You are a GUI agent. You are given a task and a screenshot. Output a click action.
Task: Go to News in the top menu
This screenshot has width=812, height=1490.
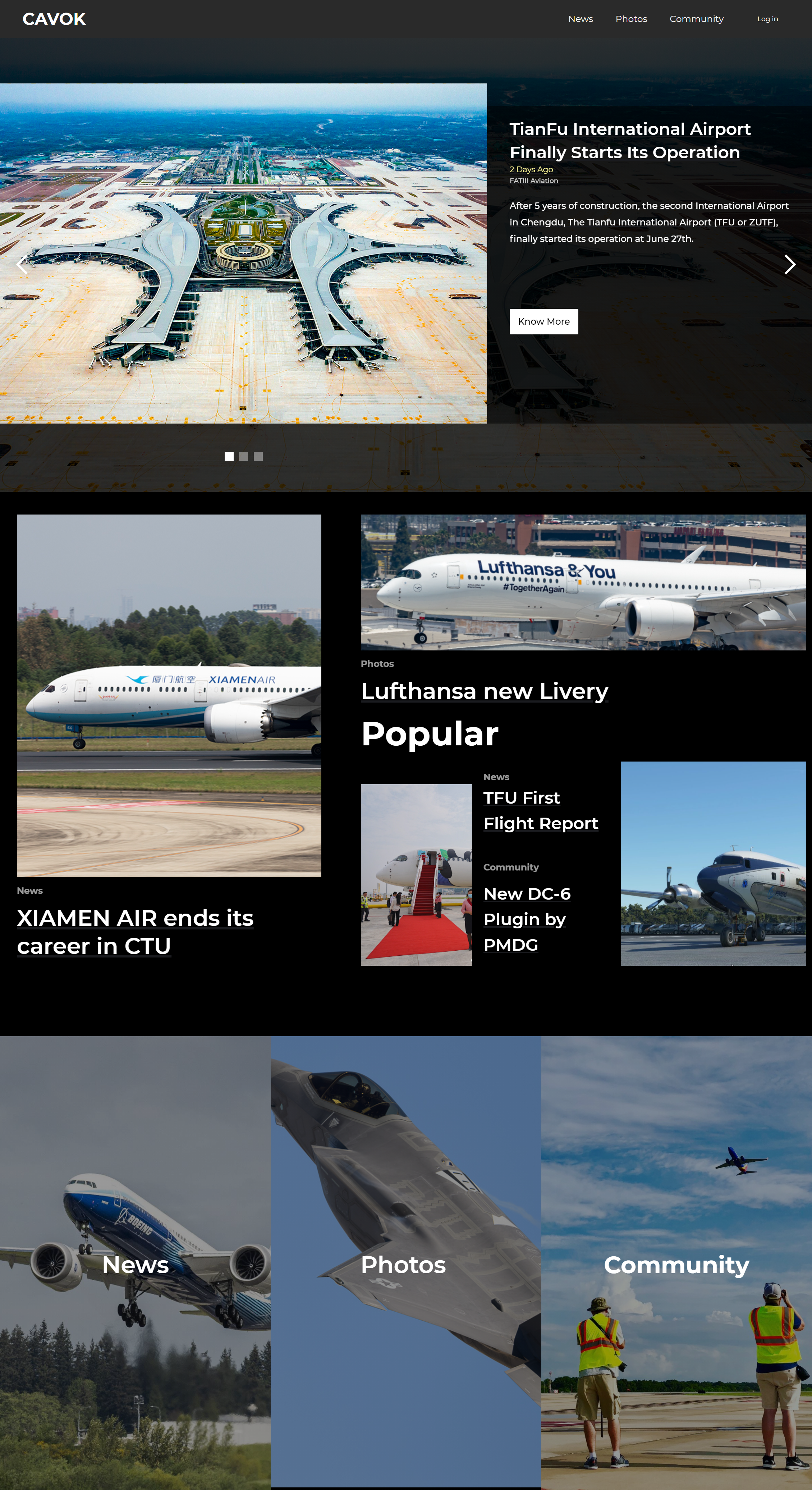coord(580,19)
